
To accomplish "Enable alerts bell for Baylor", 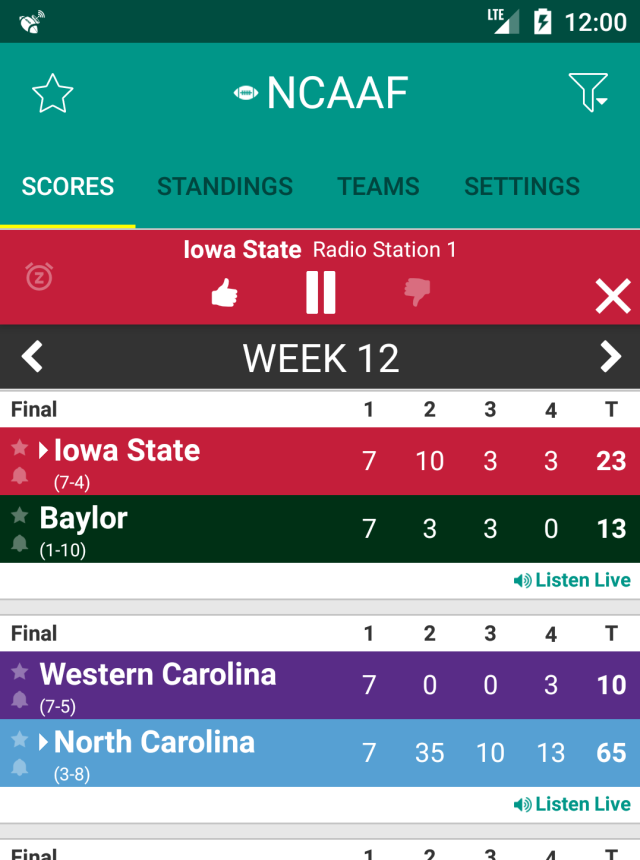I will [19, 543].
